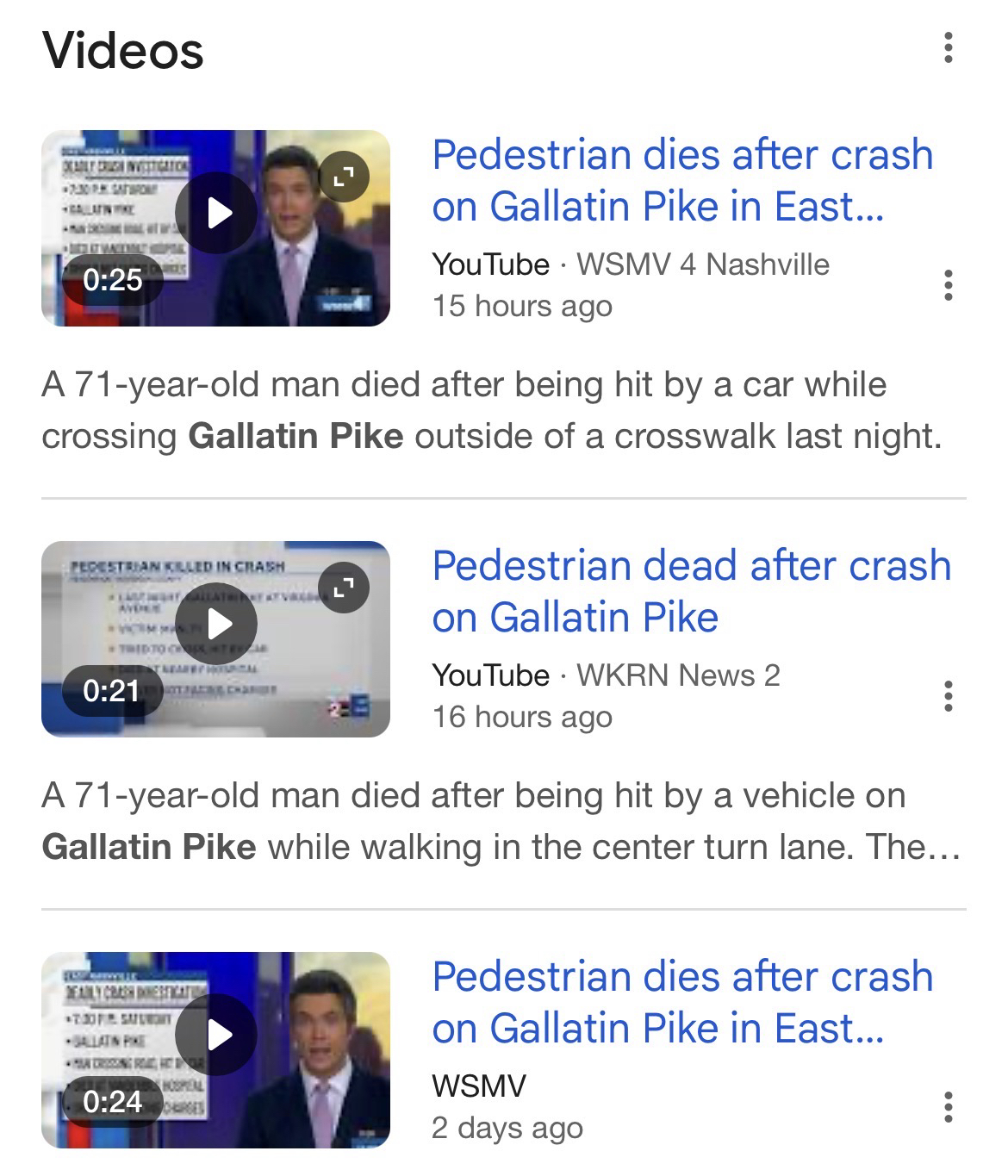This screenshot has height=1176, width=1008.
Task: Play the 0:24 WSMV video
Action: 216,1034
